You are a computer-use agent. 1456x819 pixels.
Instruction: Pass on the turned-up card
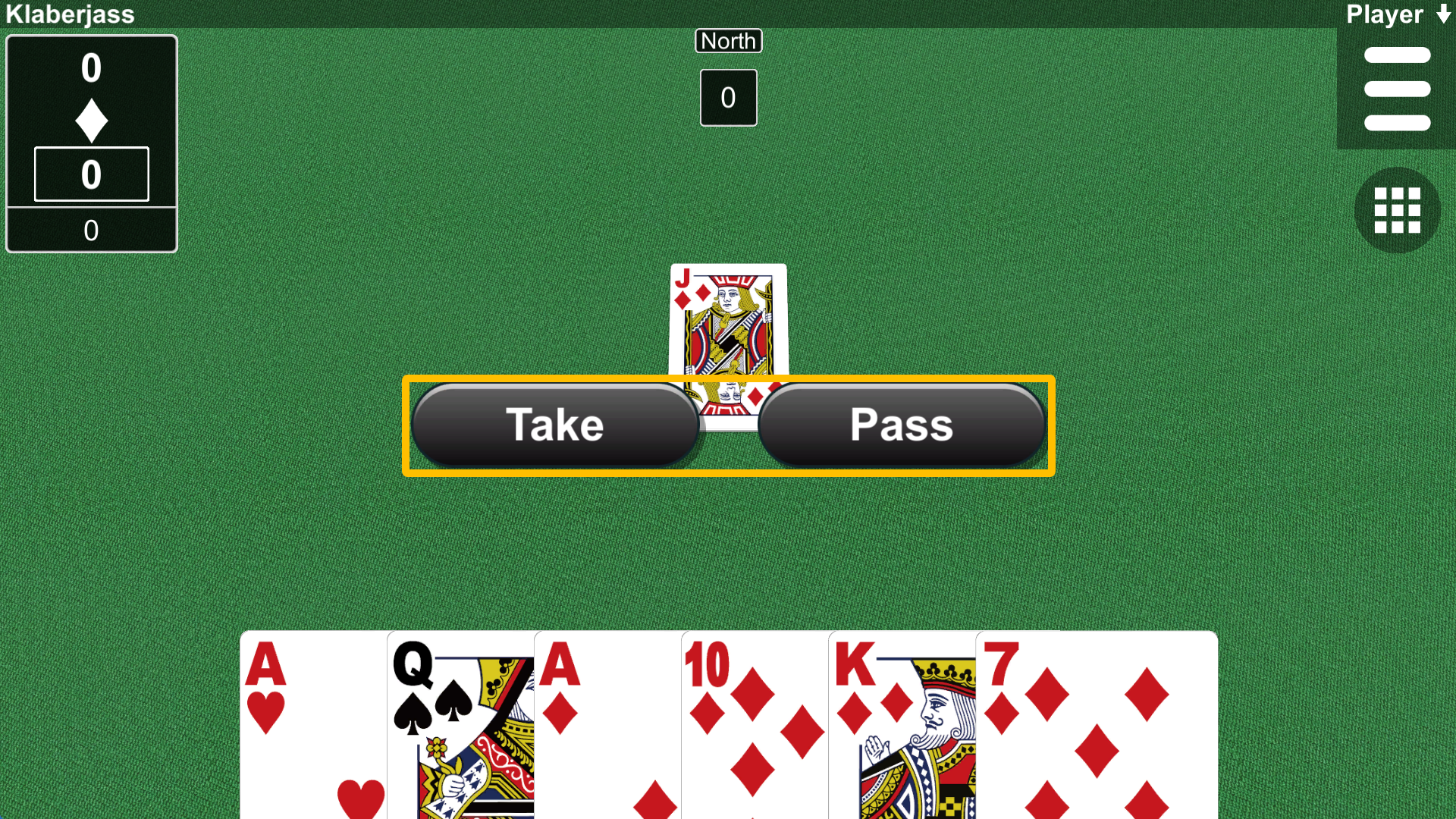click(x=901, y=425)
